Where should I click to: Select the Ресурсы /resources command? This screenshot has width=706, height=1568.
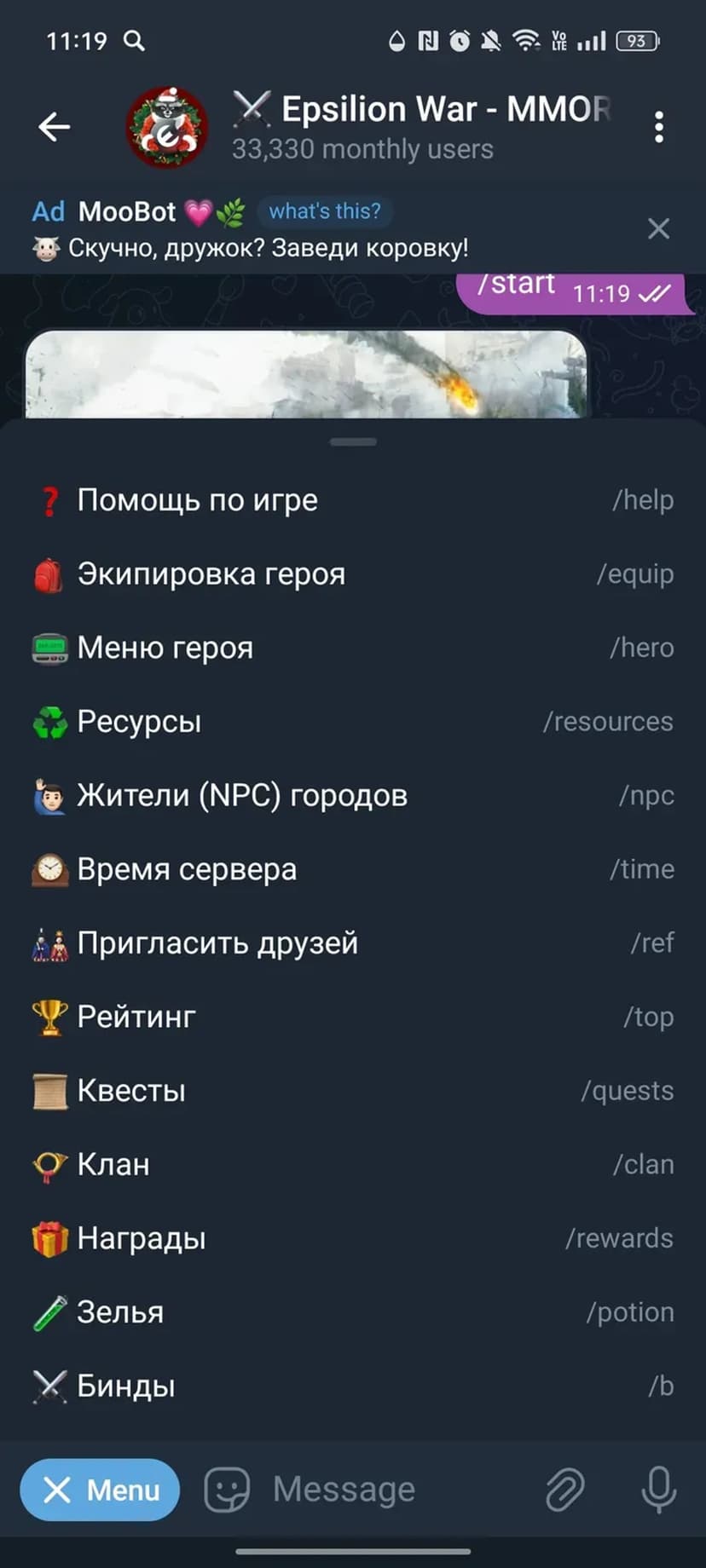pyautogui.click(x=353, y=722)
